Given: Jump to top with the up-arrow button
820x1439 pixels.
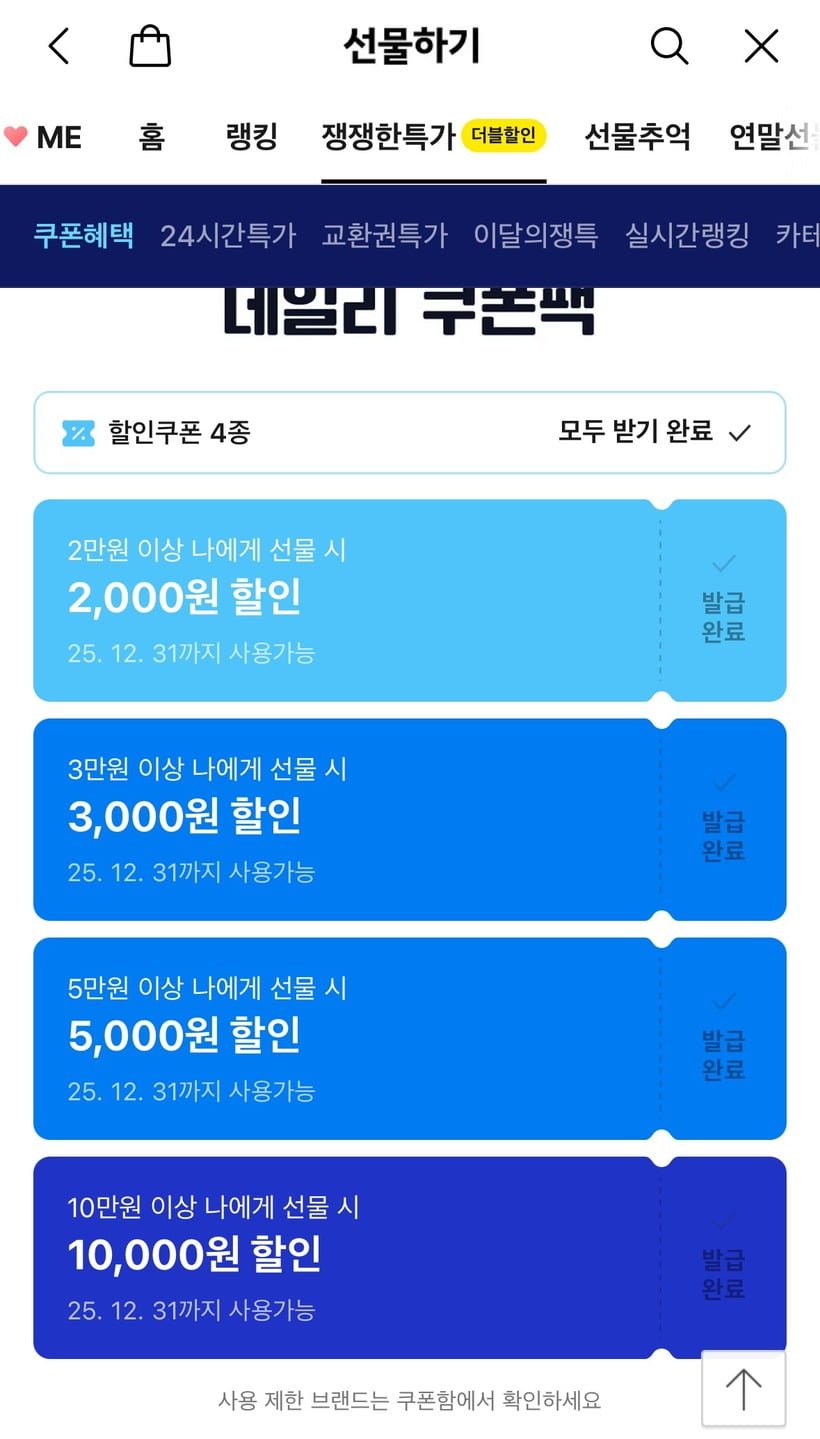Looking at the screenshot, I should [743, 1388].
